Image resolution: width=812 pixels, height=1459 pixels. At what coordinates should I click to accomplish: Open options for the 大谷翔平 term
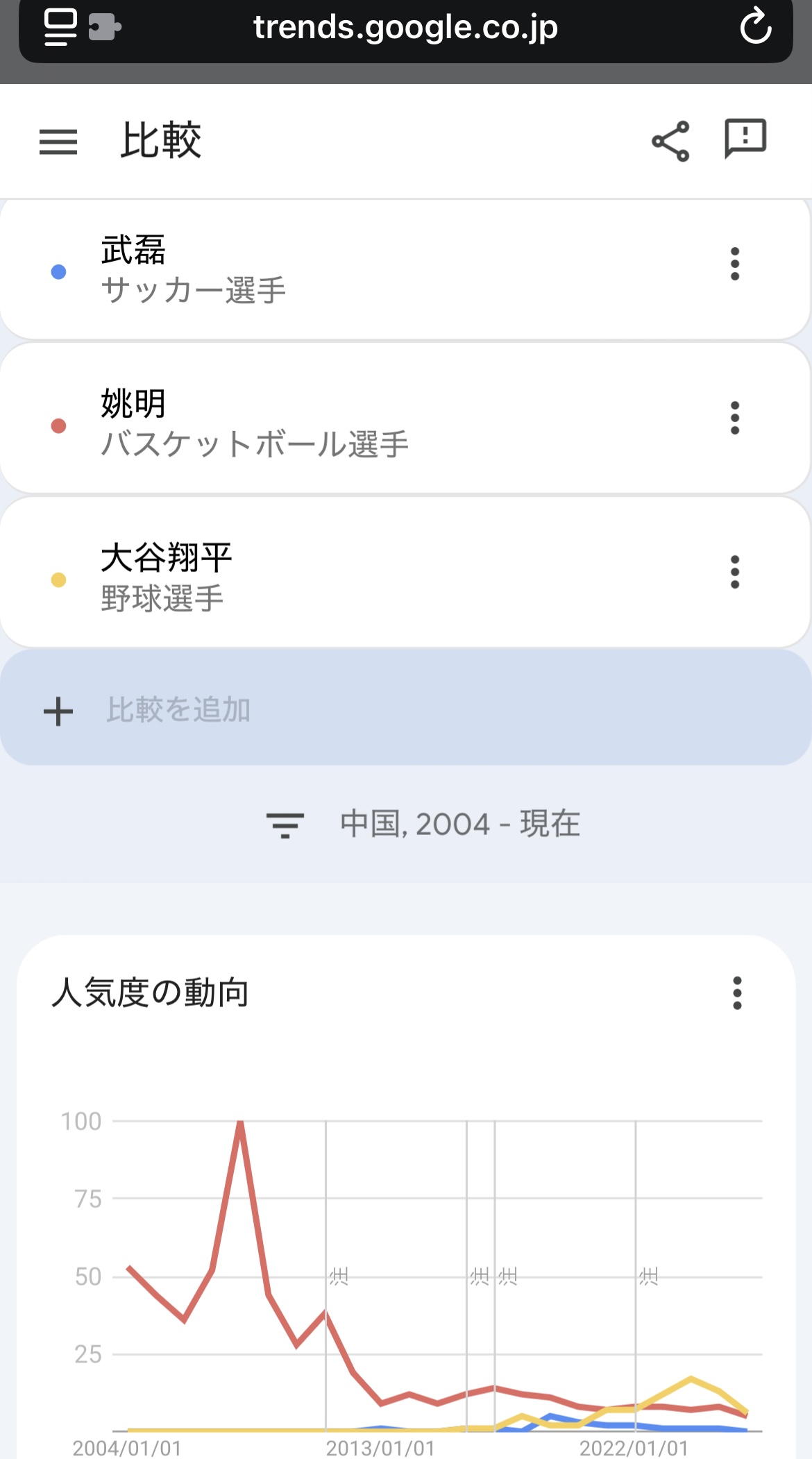point(735,572)
